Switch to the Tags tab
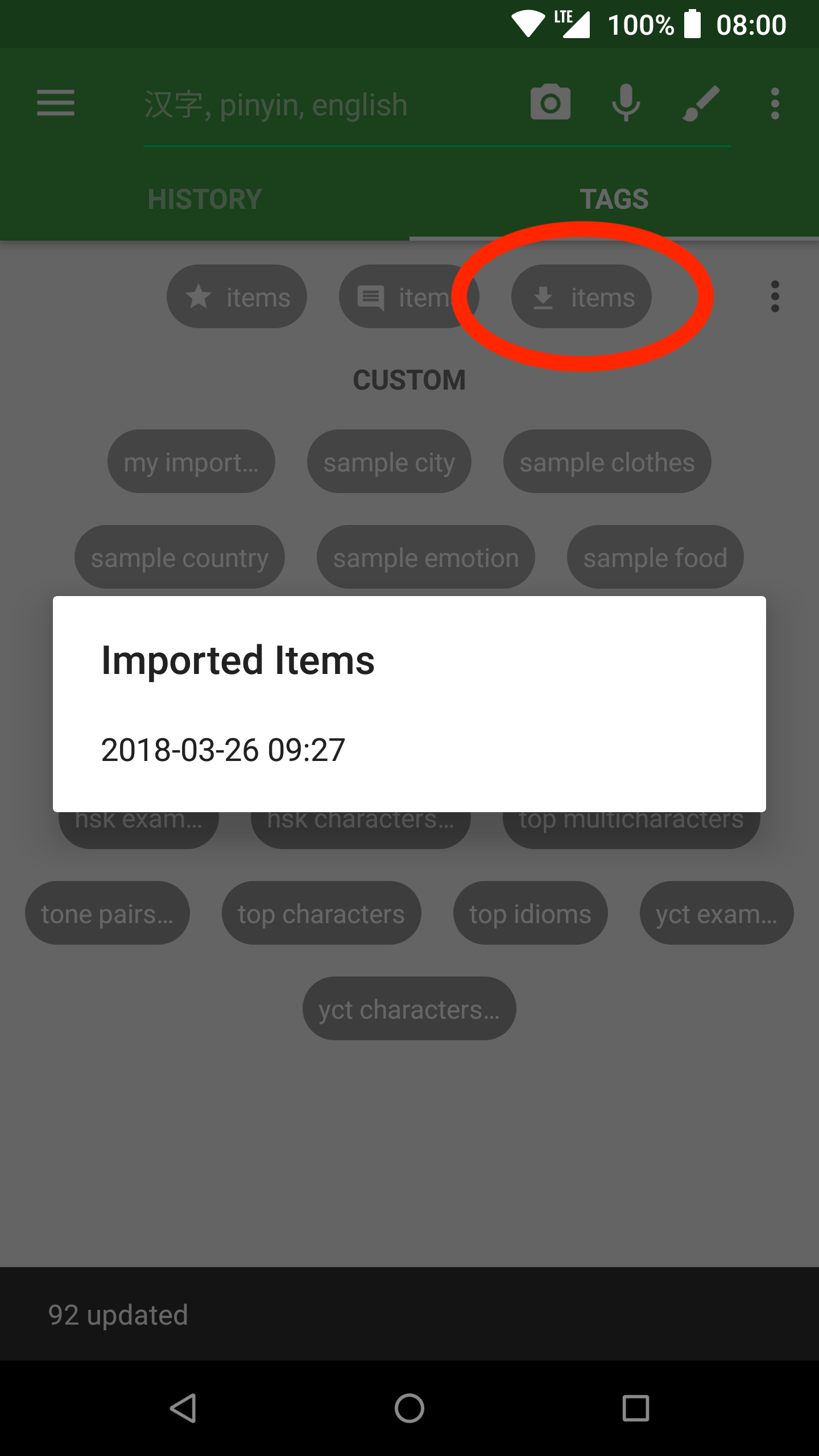 614,199
